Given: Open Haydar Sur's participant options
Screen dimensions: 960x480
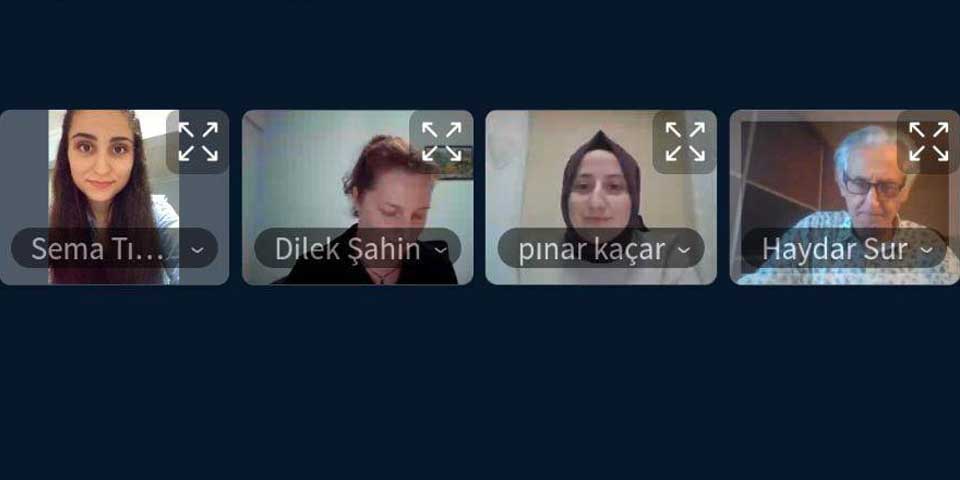Looking at the screenshot, I should [927, 249].
